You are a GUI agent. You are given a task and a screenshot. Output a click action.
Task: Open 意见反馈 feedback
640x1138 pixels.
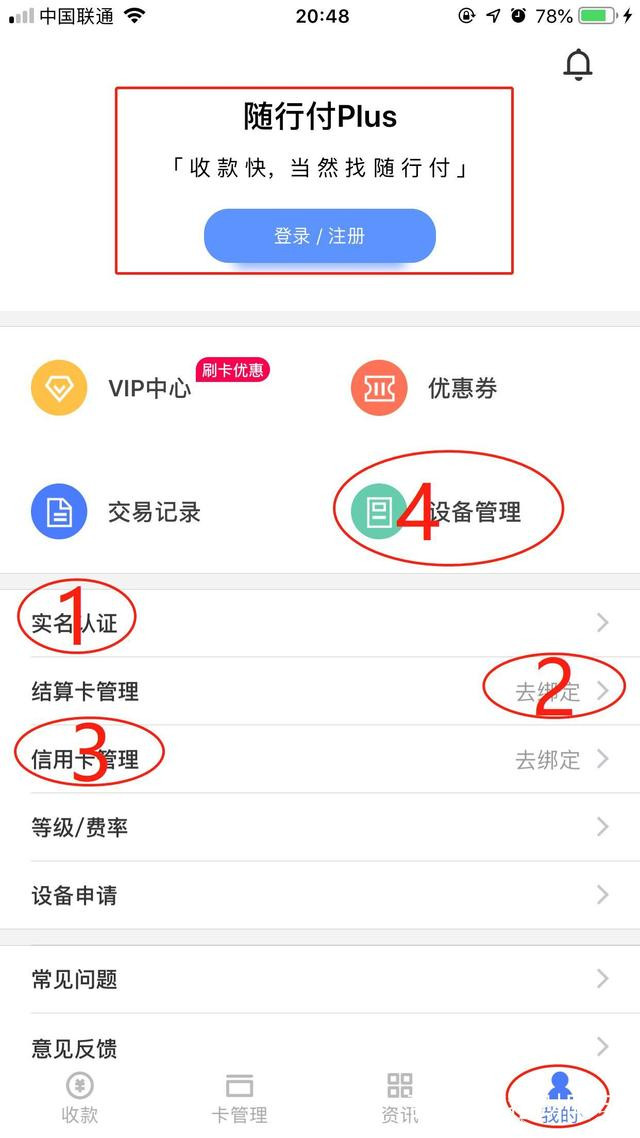318,1046
